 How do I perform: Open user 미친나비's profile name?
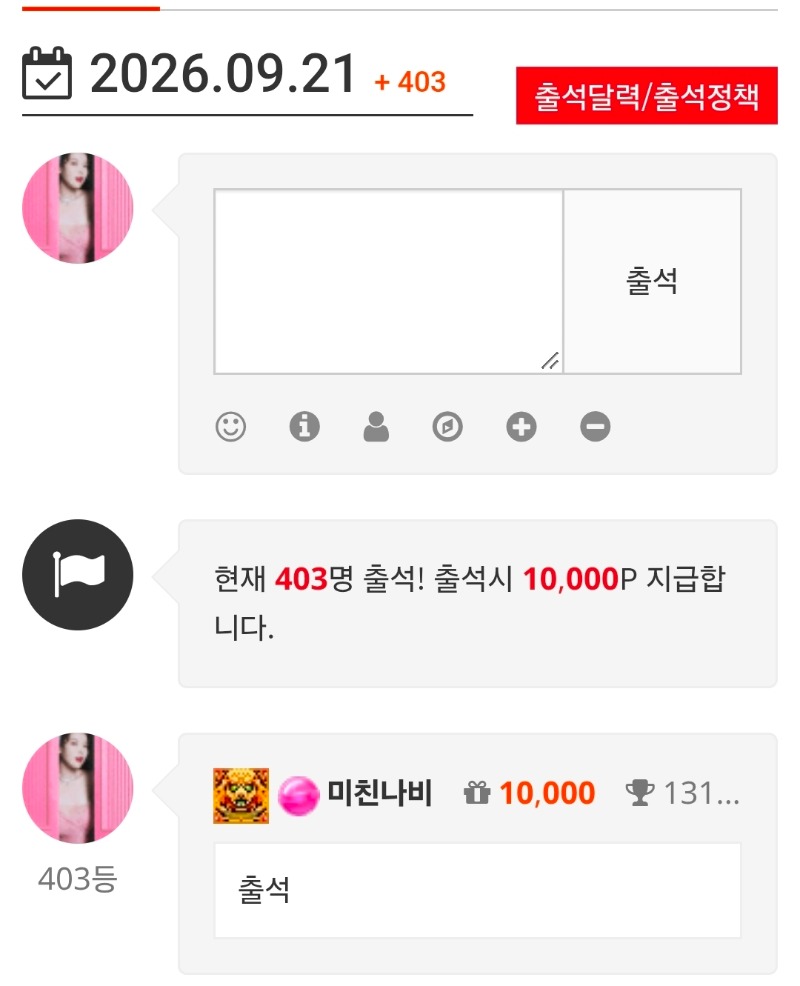click(379, 793)
